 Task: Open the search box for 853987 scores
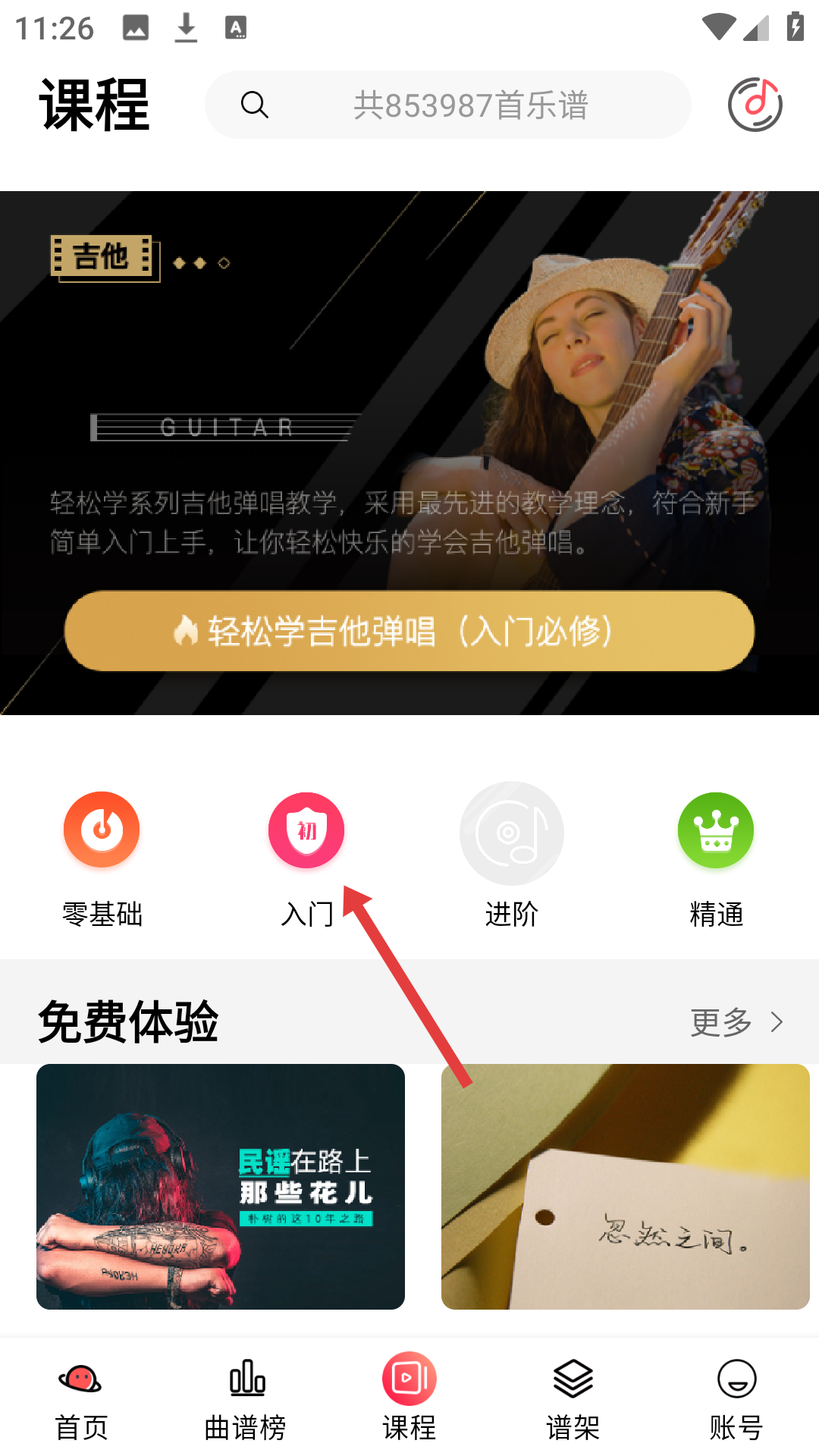click(x=447, y=105)
